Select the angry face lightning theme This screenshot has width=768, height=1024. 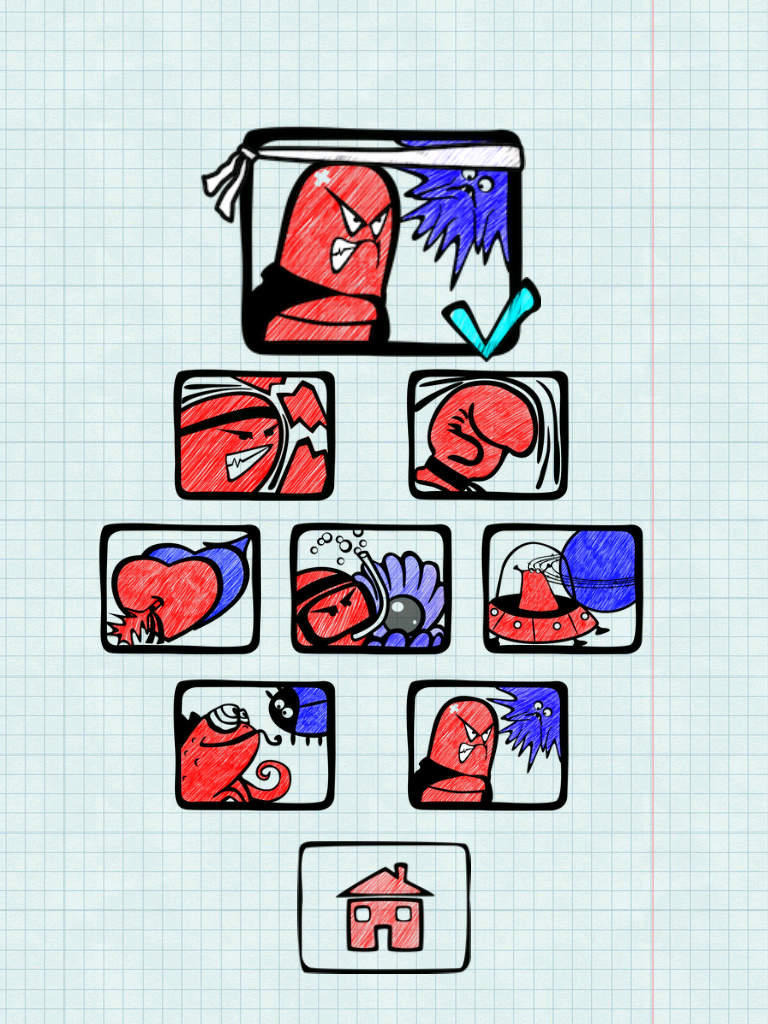coord(254,435)
